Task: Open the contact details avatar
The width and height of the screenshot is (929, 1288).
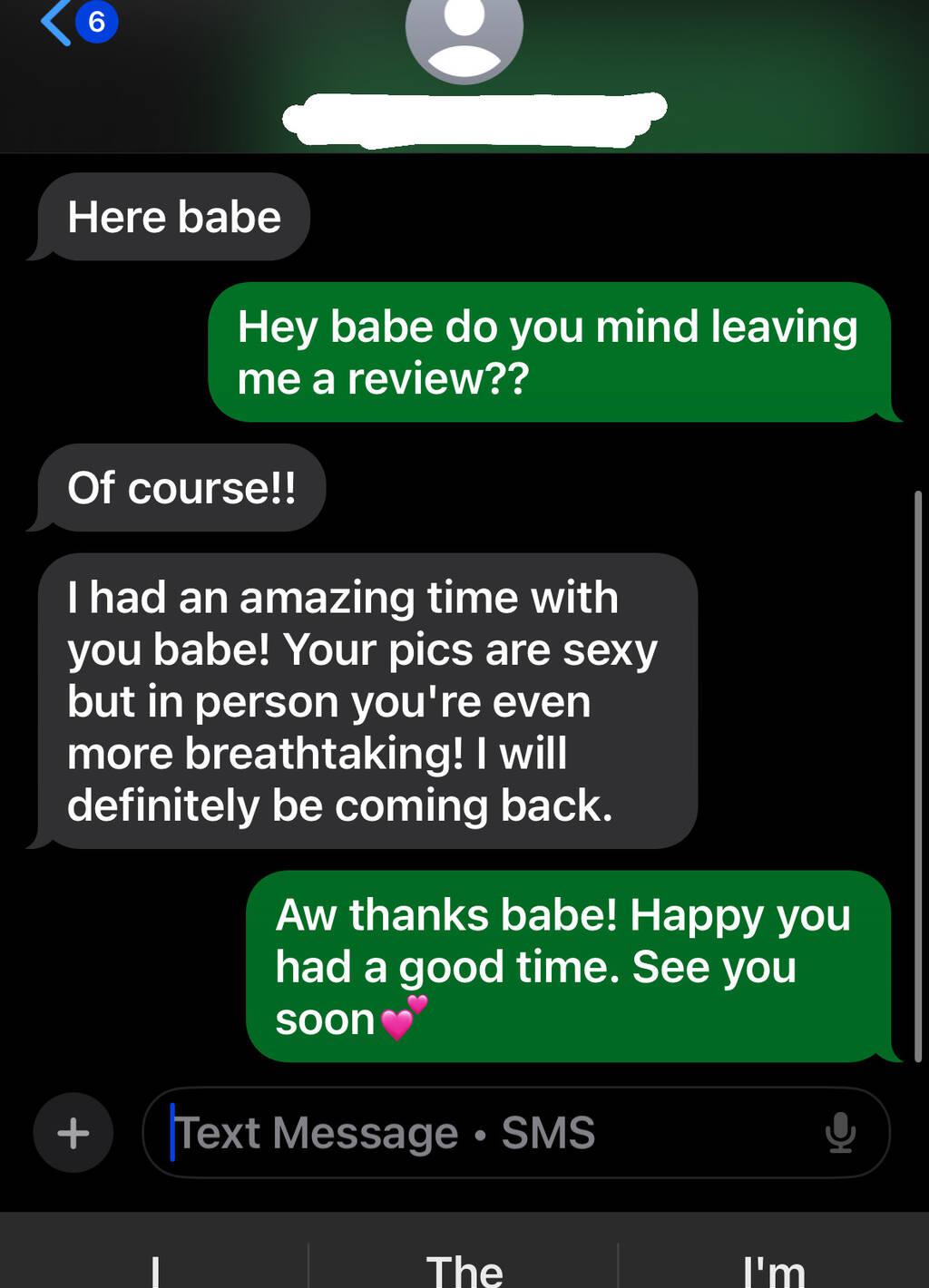Action: point(464,32)
